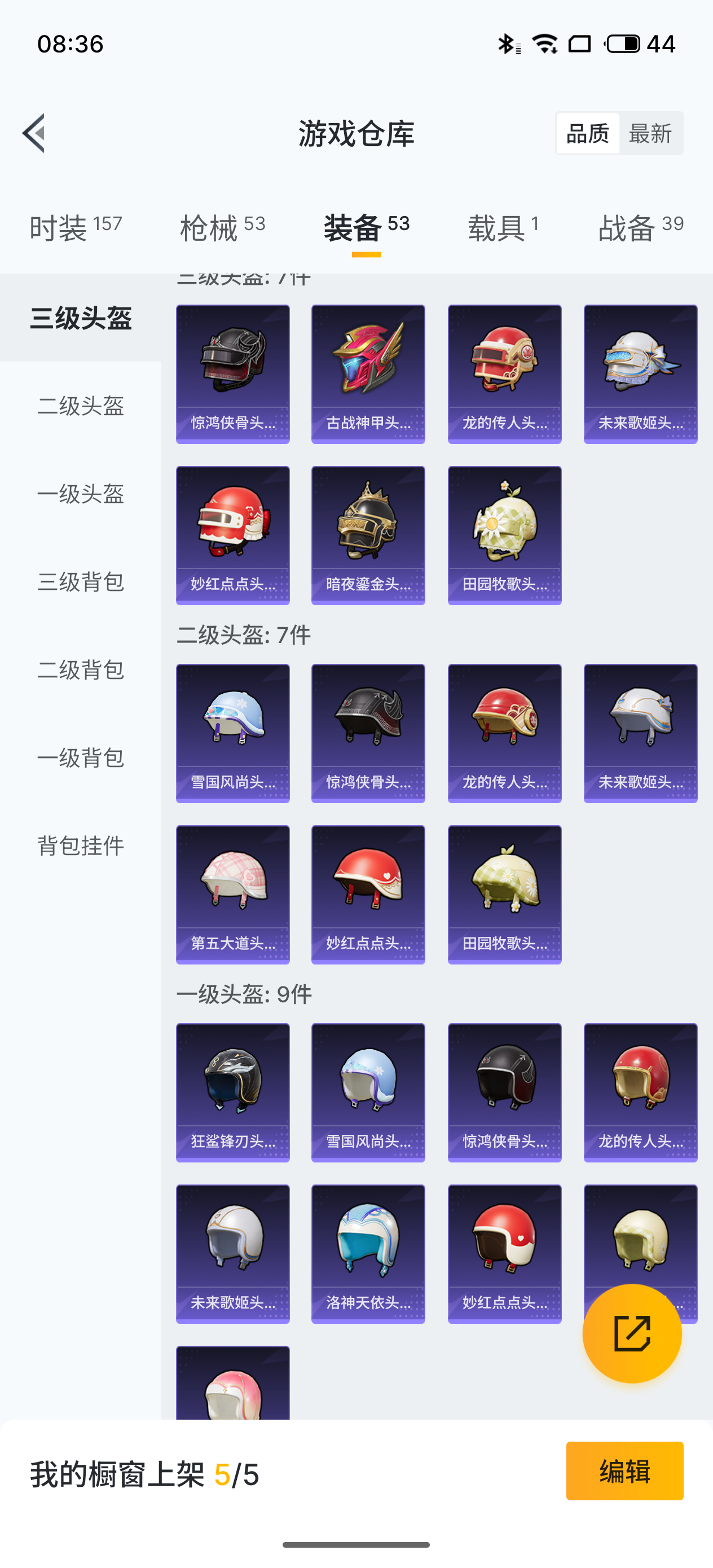Sort items by 最新

[650, 133]
